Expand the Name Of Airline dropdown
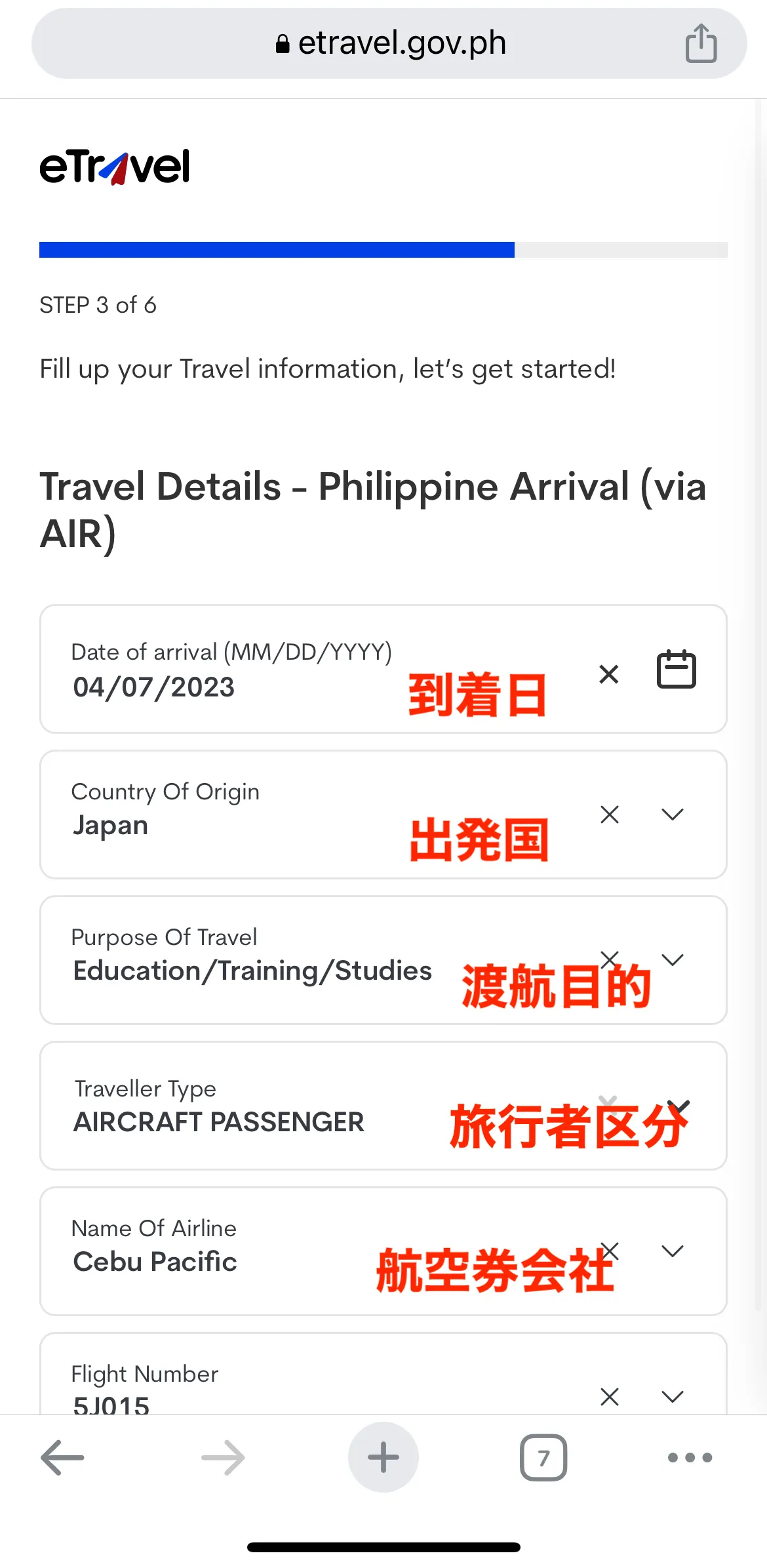 (x=673, y=1251)
